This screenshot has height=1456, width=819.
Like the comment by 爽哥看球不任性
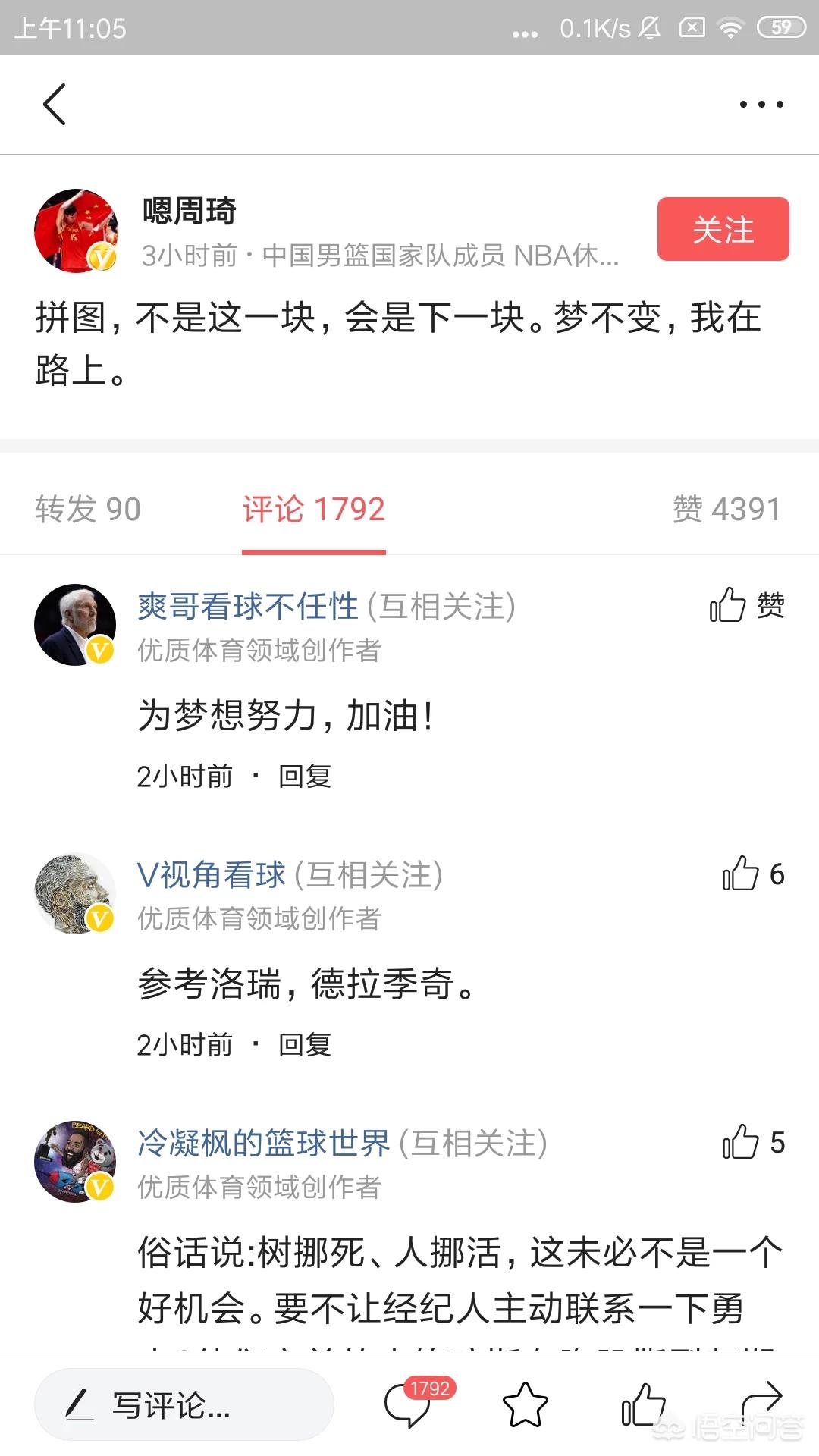[x=746, y=605]
